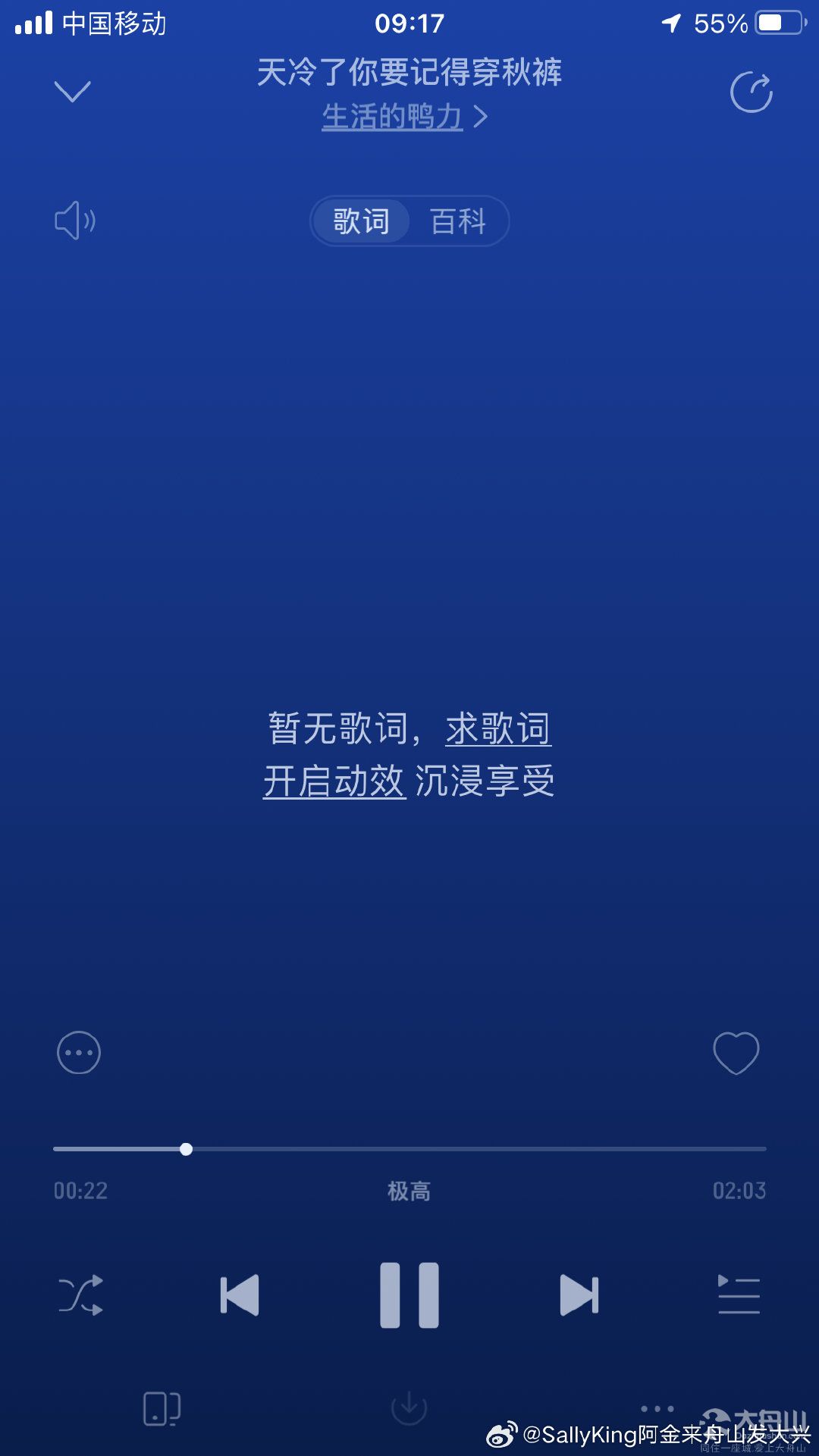Tap the volume speaker icon
819x1456 pixels.
pyautogui.click(x=75, y=221)
